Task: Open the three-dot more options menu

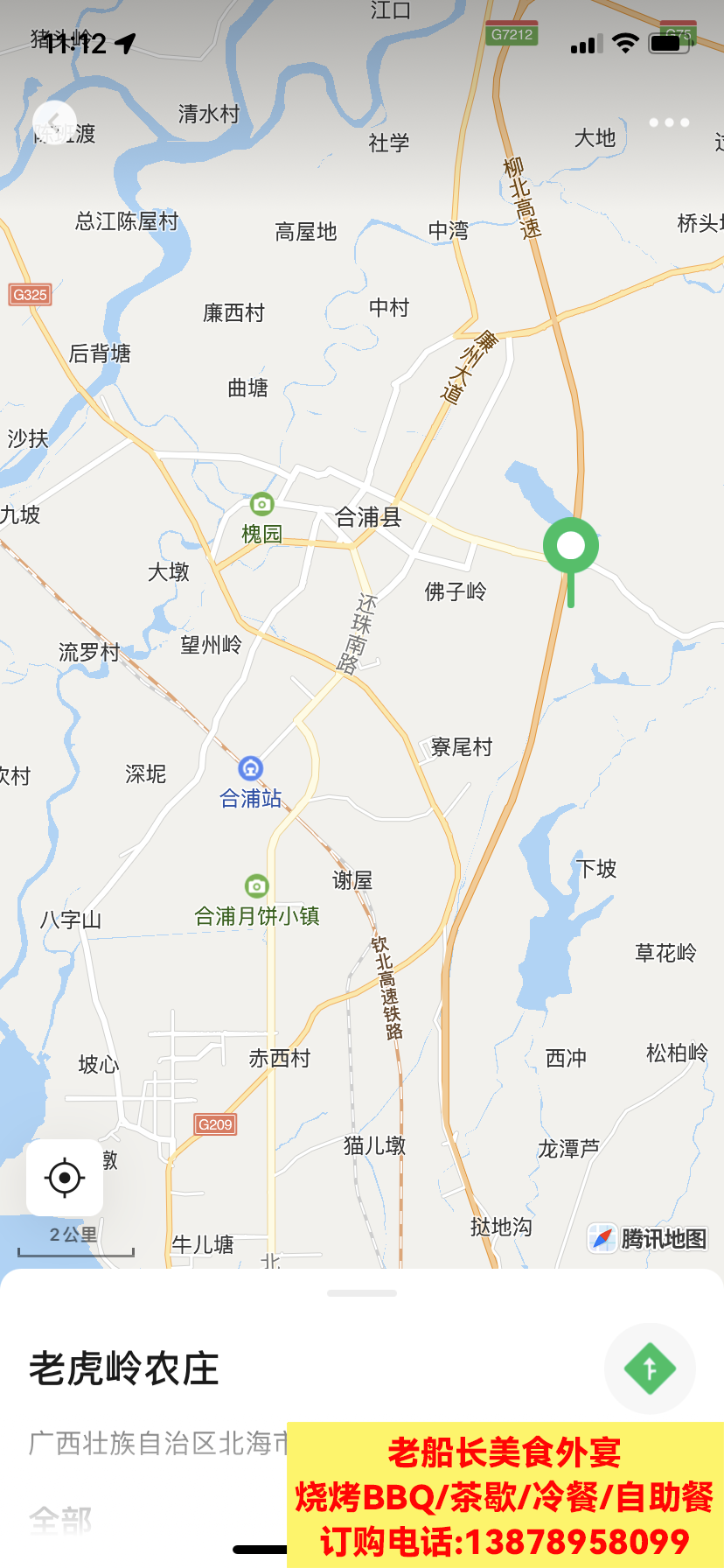Action: [669, 122]
